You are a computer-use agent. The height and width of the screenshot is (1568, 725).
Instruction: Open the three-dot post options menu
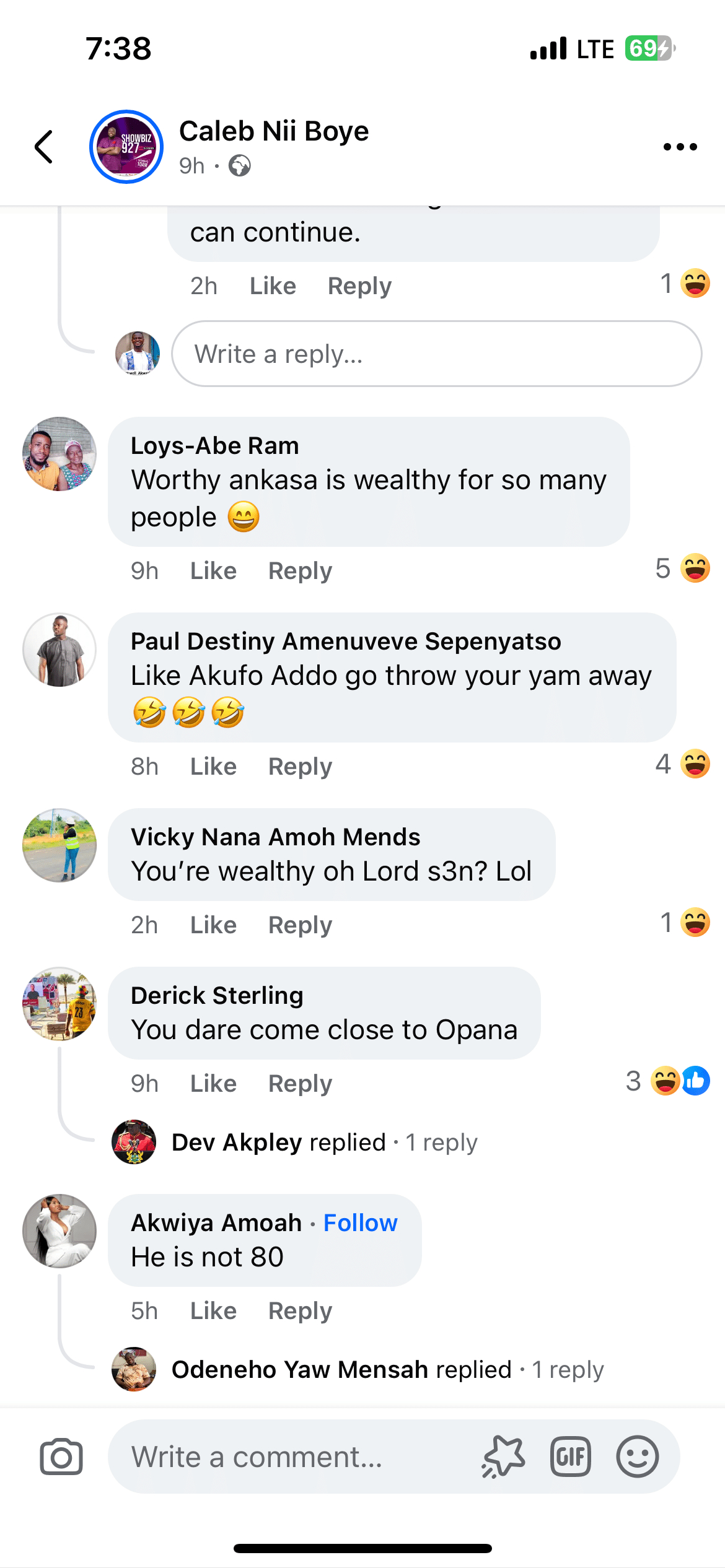click(680, 147)
